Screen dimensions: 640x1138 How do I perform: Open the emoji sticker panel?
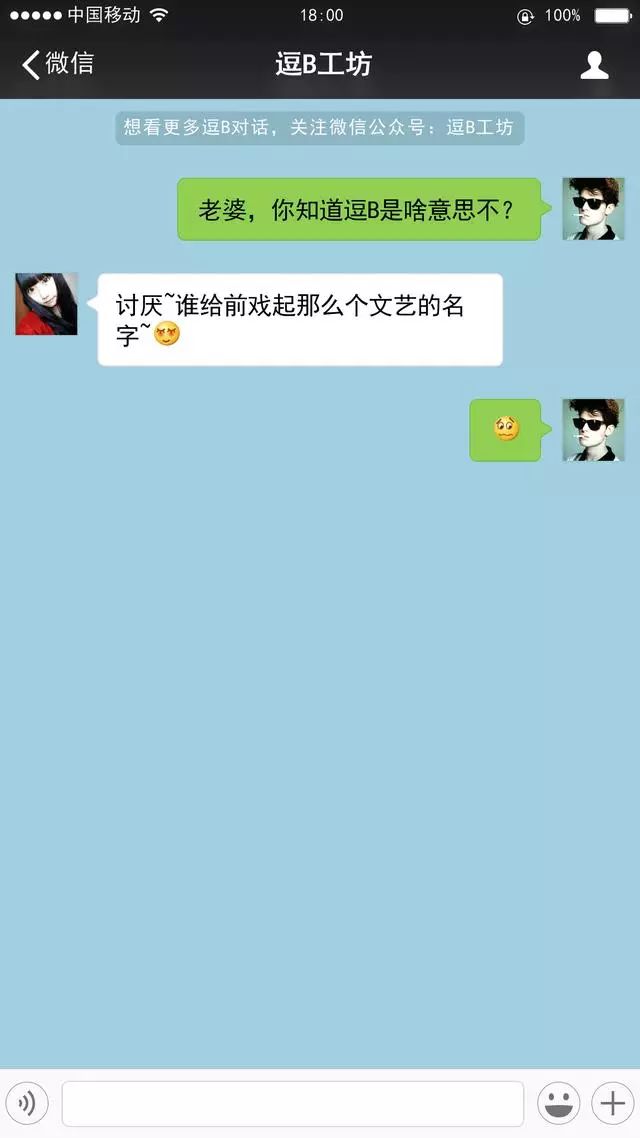558,1103
